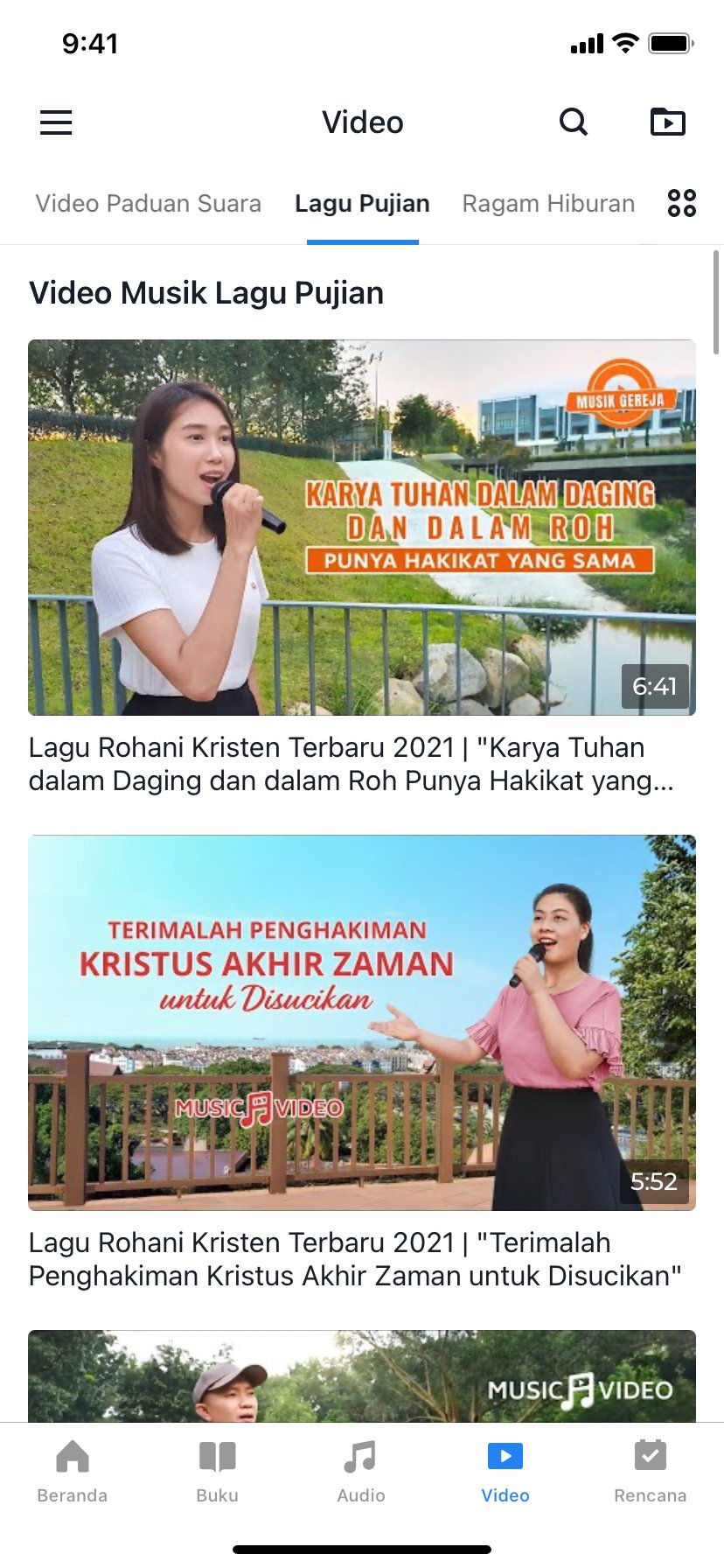
Task: Show all video categories grid
Action: pyautogui.click(x=682, y=203)
